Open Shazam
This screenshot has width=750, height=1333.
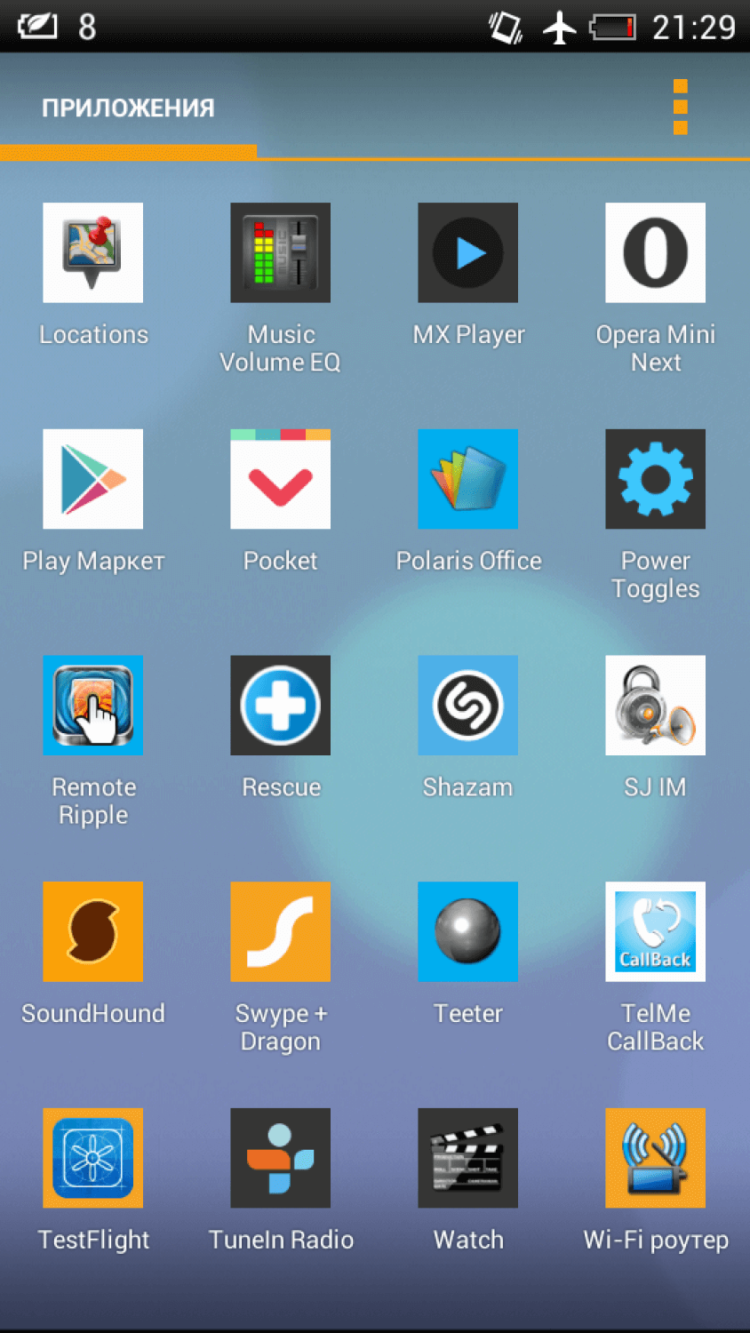point(468,705)
